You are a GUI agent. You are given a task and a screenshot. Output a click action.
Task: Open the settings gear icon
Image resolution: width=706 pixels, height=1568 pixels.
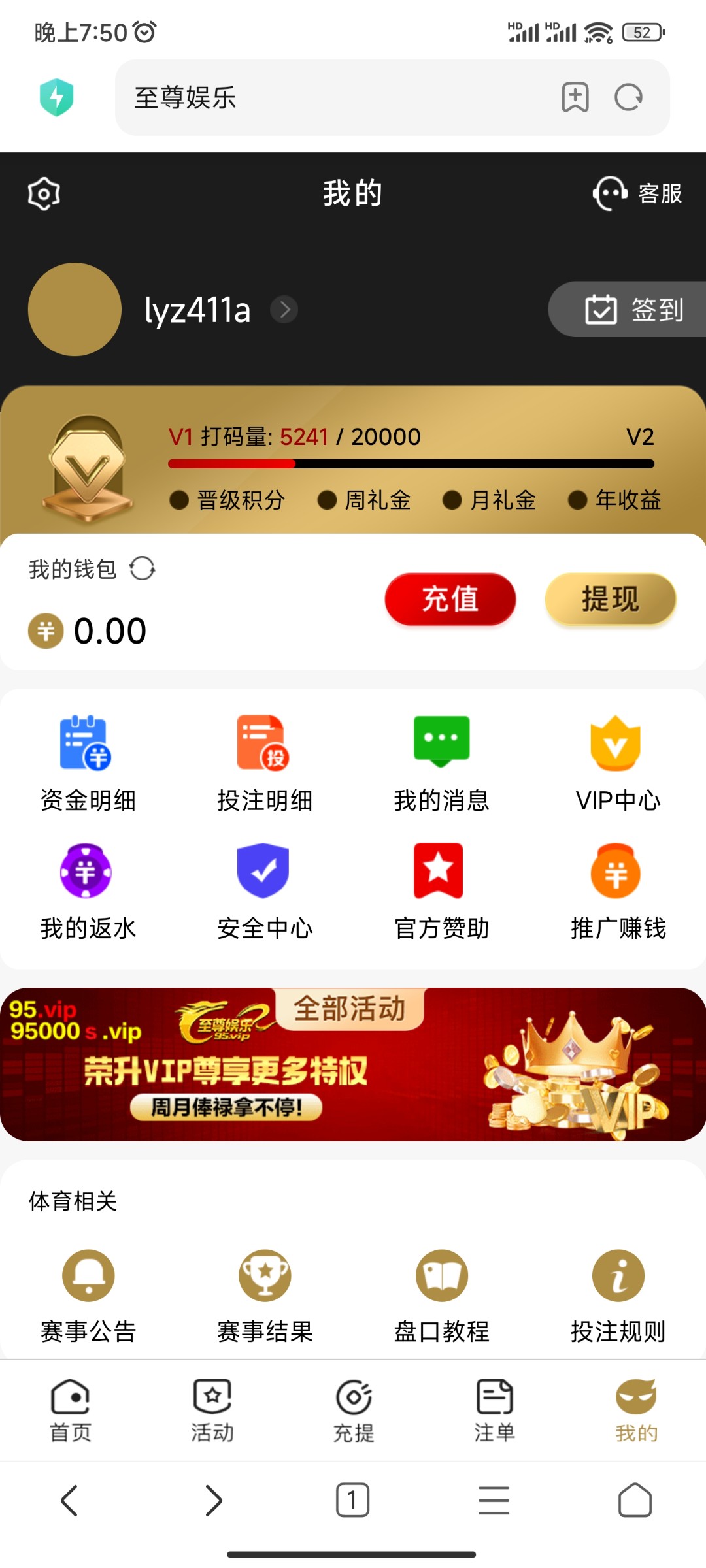point(44,193)
